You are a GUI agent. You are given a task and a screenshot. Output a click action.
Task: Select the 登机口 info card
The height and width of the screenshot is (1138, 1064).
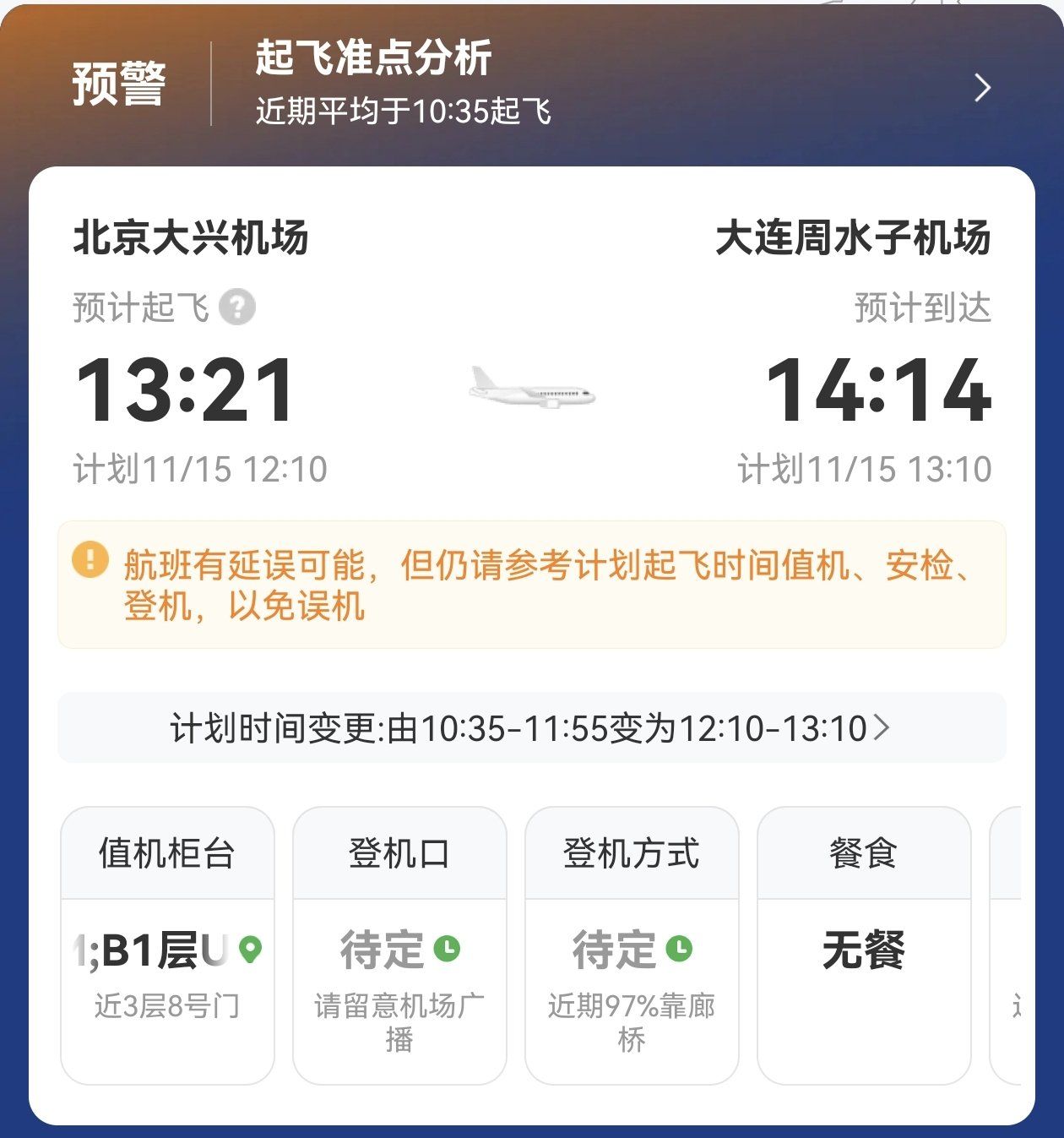pyautogui.click(x=399, y=950)
